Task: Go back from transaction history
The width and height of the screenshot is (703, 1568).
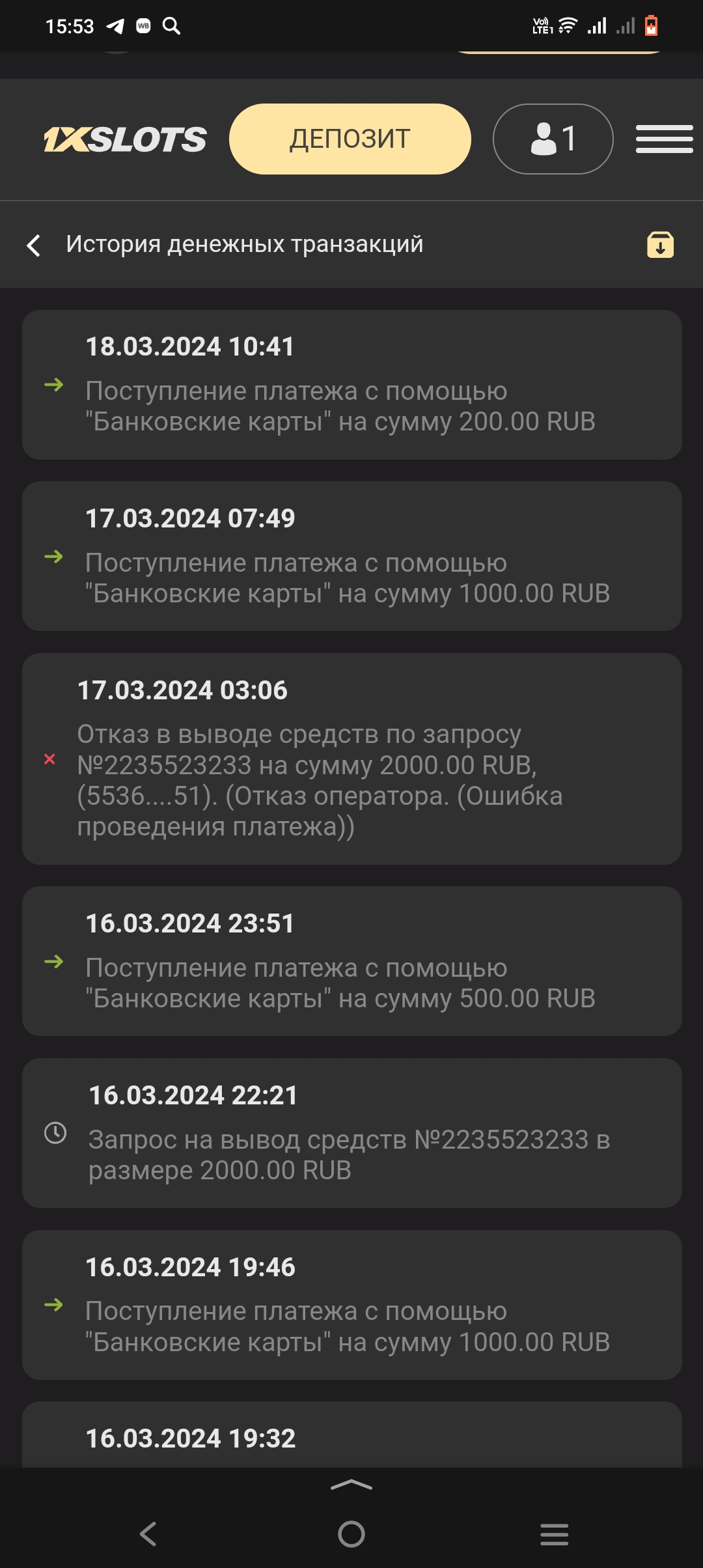Action: (34, 245)
